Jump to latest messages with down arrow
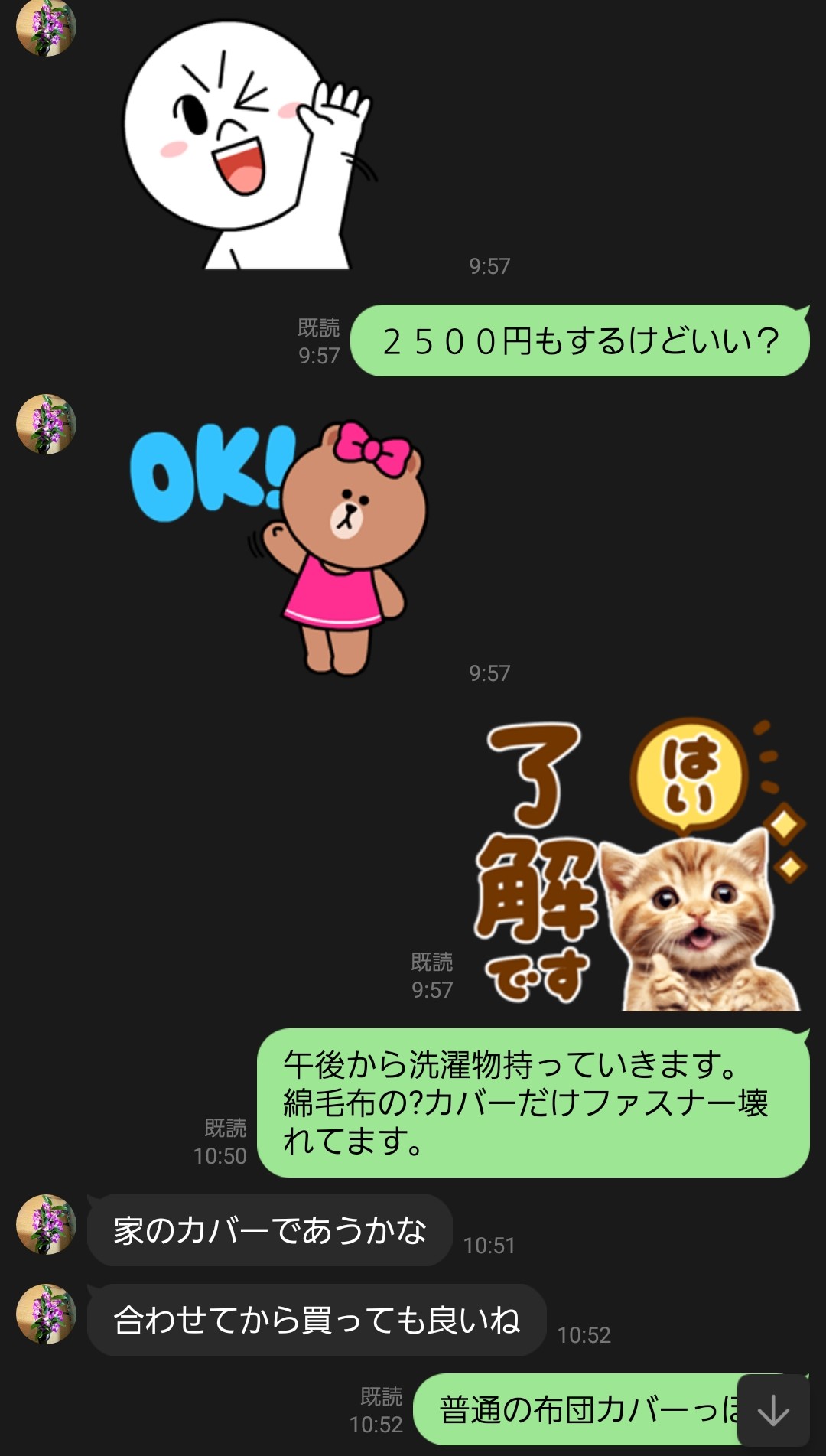 coord(773,1410)
